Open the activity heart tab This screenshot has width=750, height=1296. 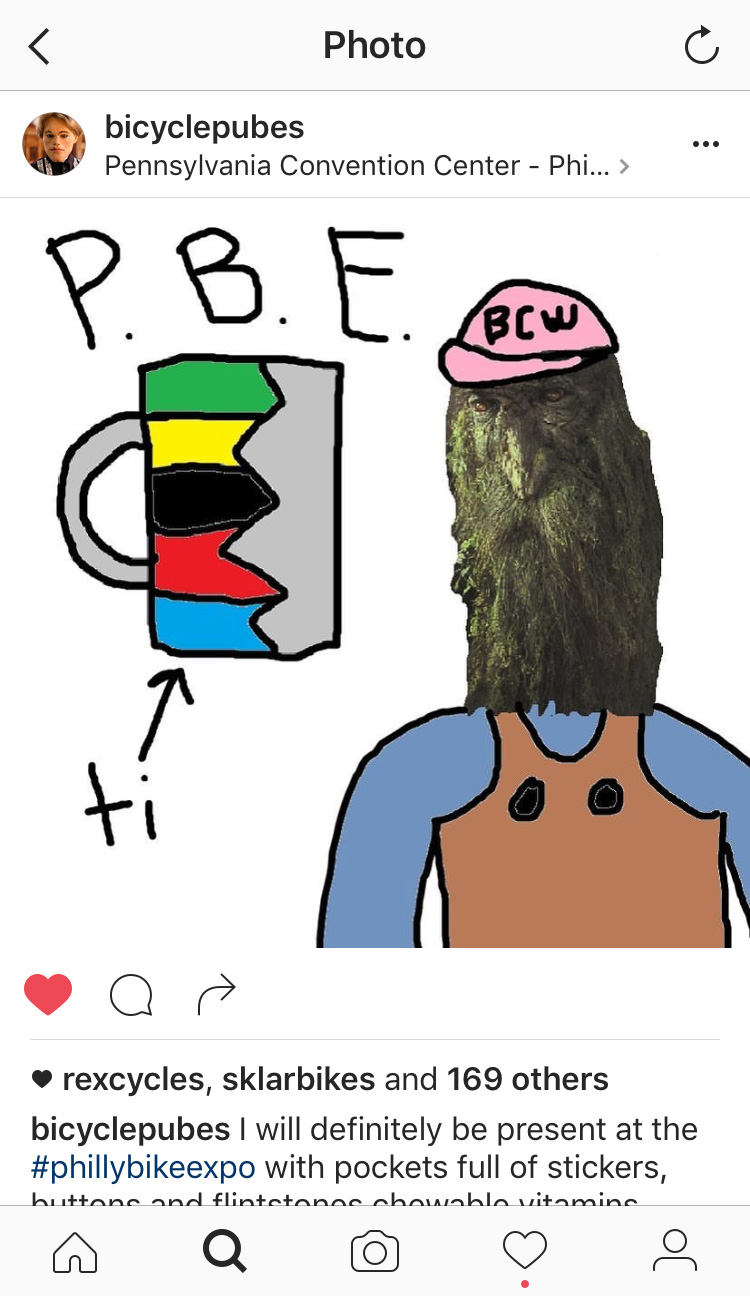tap(525, 1251)
